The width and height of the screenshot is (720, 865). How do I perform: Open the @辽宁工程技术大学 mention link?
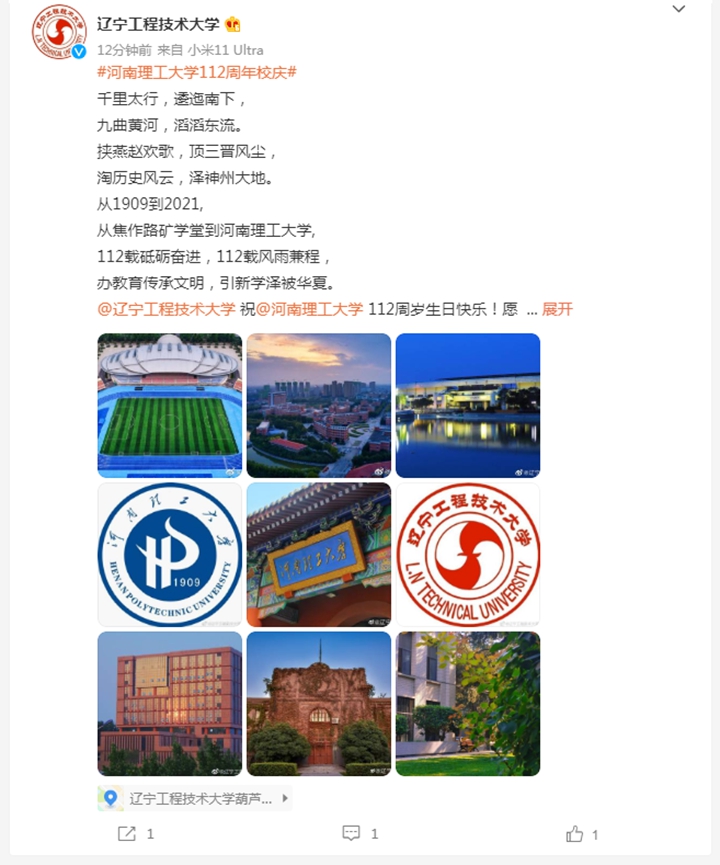click(166, 309)
